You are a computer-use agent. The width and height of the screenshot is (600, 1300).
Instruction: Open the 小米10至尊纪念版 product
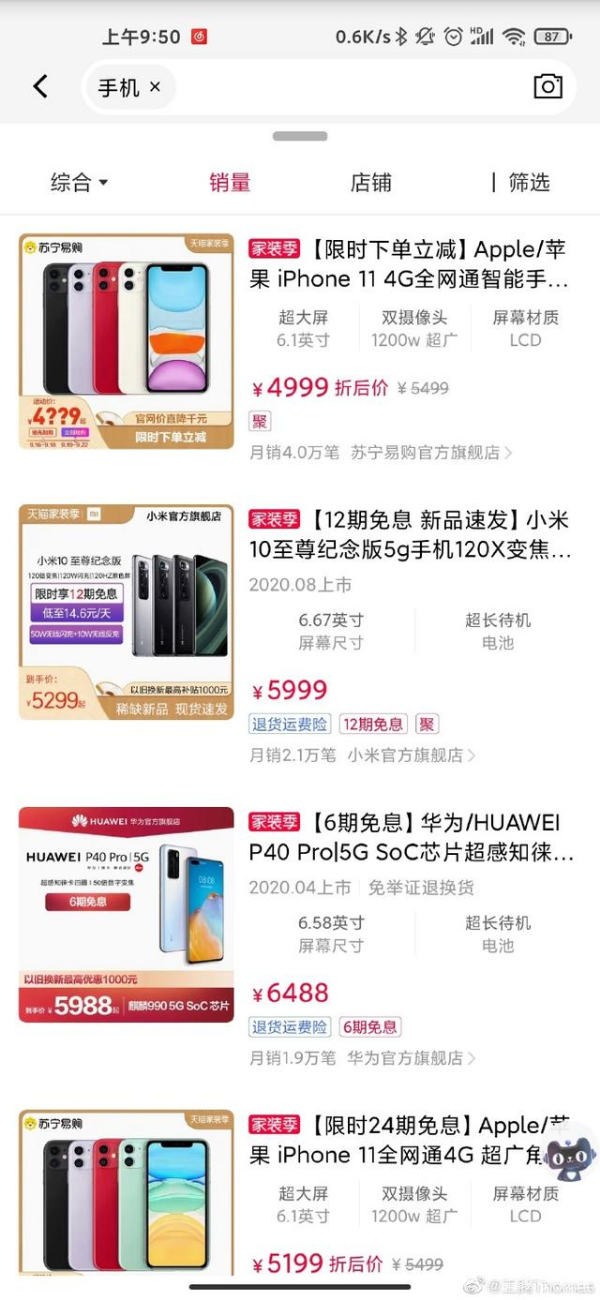tap(410, 535)
